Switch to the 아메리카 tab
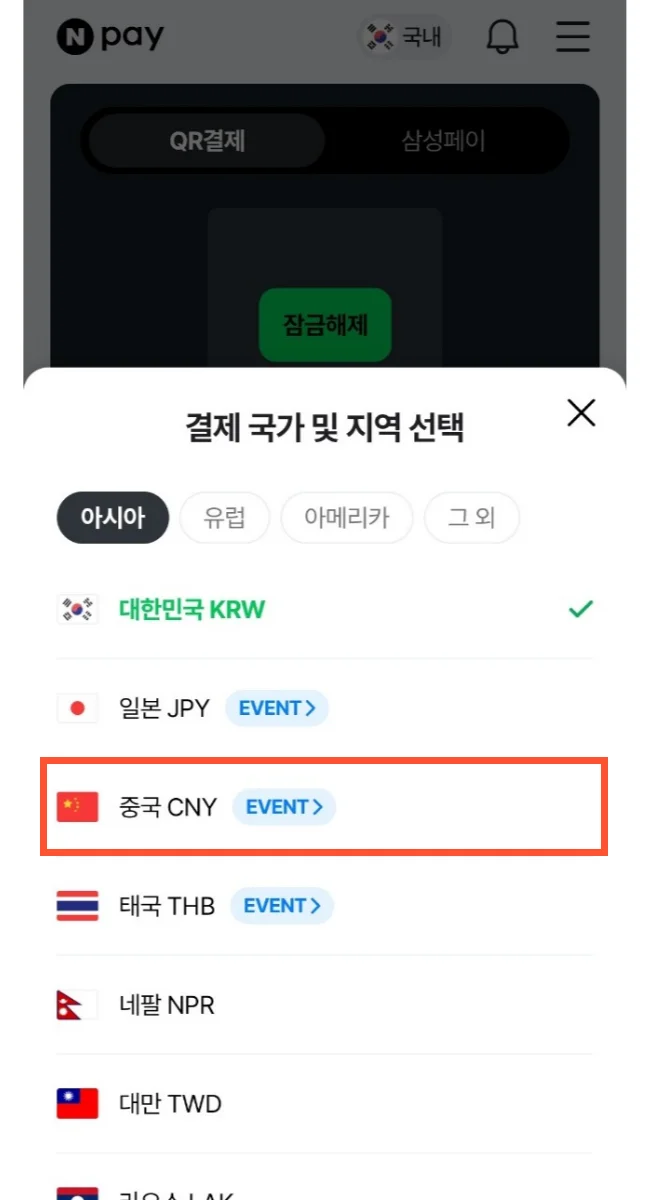650x1200 pixels. click(346, 518)
